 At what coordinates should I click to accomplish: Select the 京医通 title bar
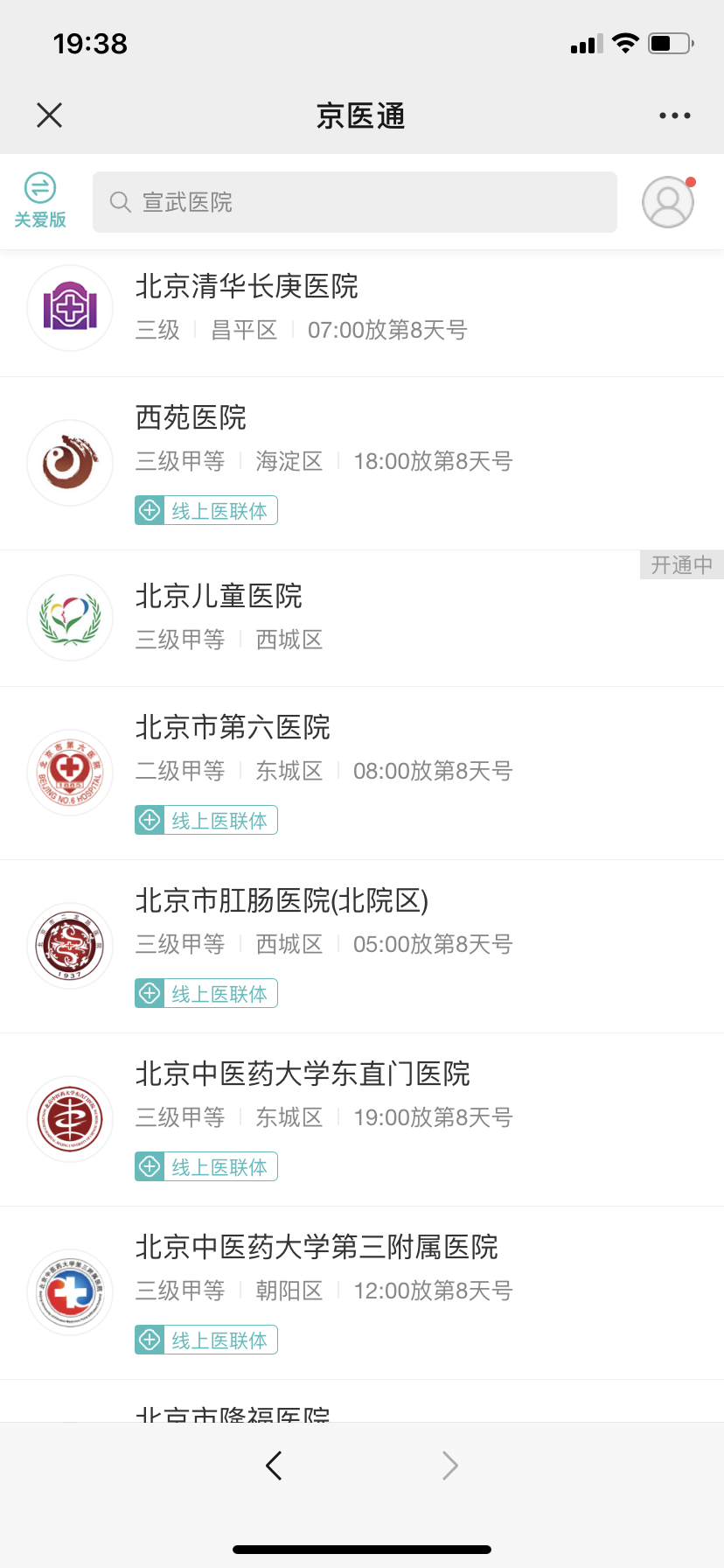click(362, 115)
